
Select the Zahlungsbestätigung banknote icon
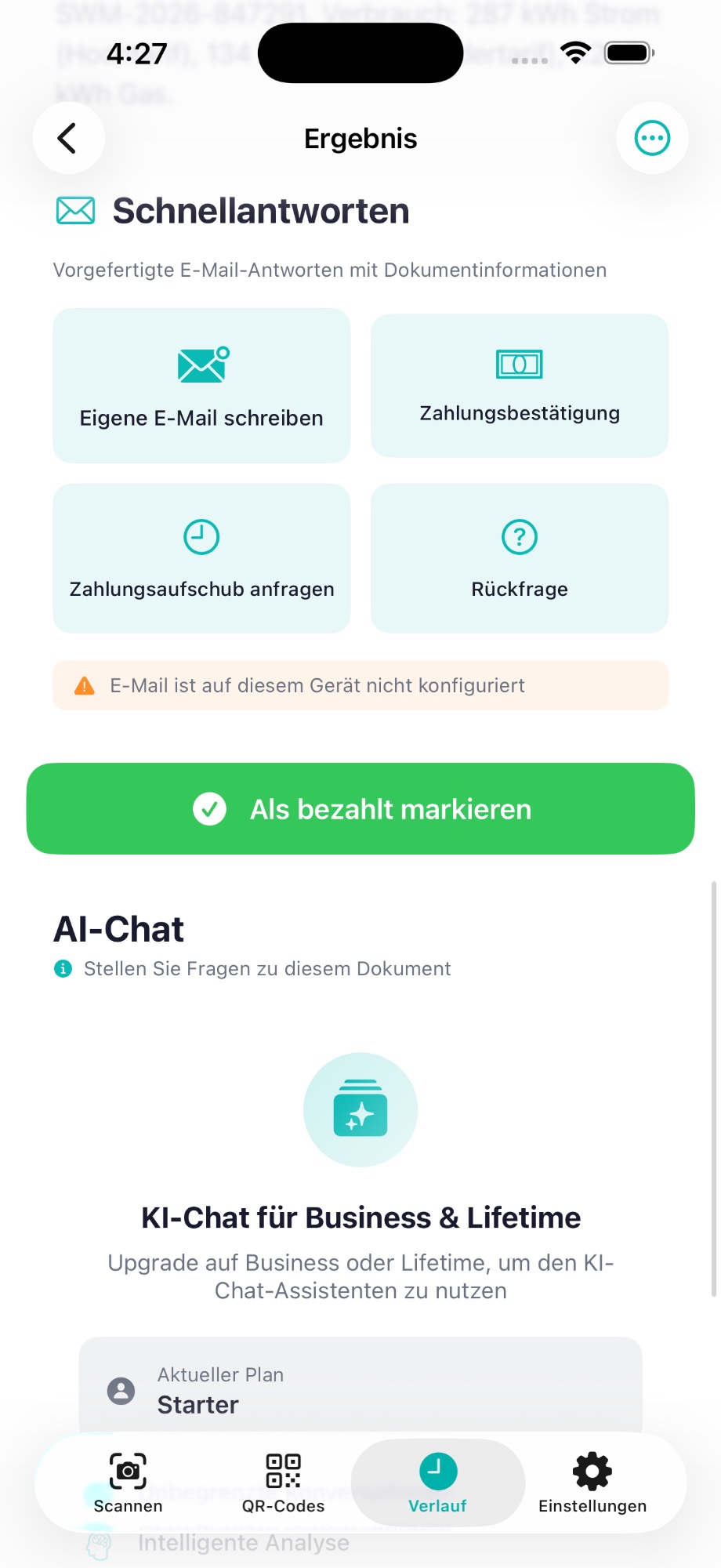519,364
